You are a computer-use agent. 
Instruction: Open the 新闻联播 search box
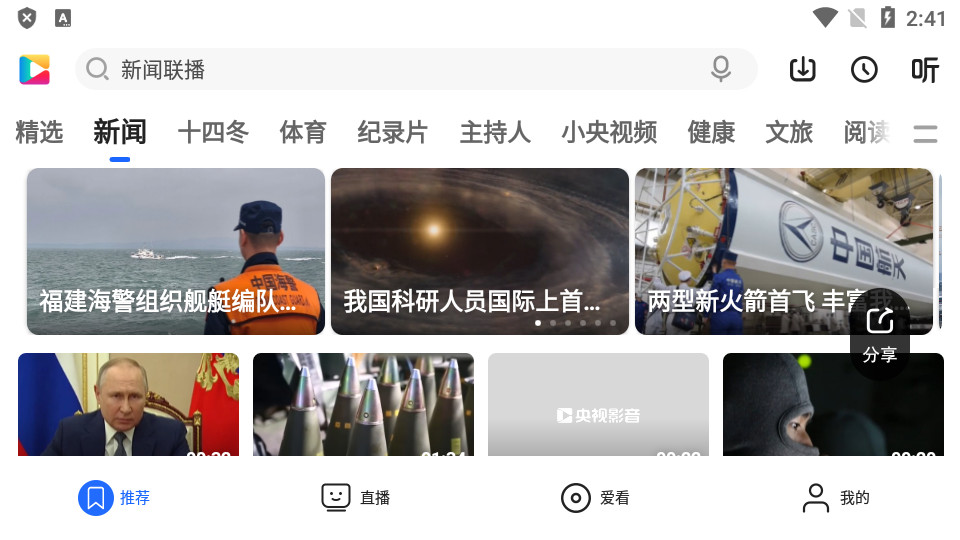(x=400, y=69)
